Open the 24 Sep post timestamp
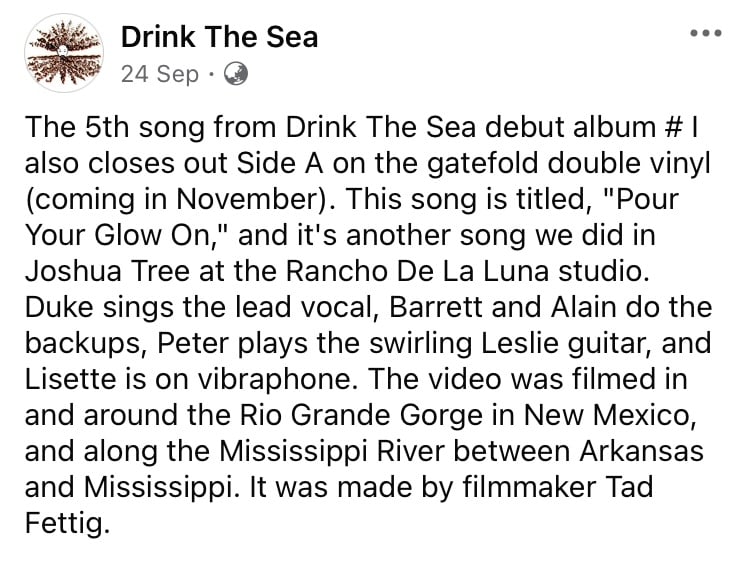 tap(159, 74)
